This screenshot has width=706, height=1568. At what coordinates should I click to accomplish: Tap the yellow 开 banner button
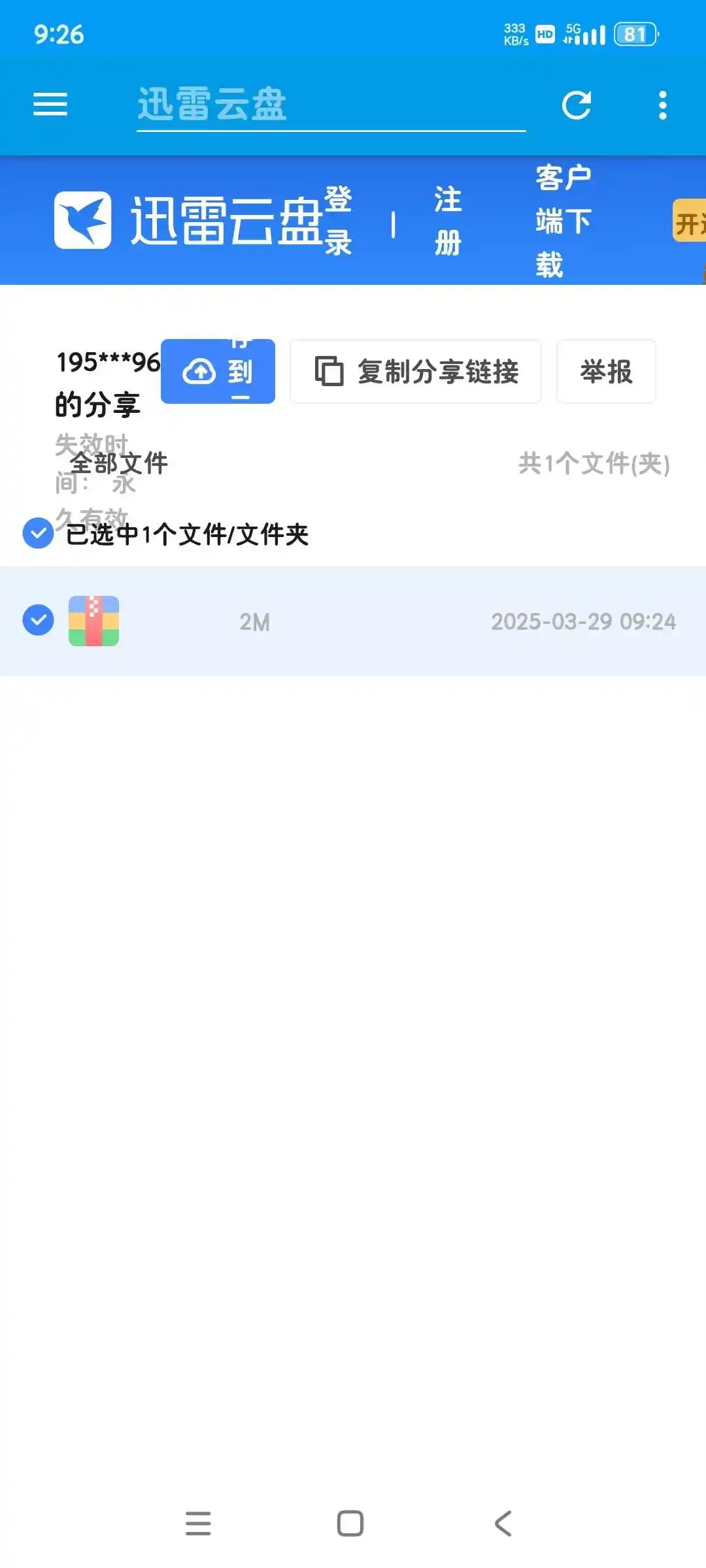coord(689,221)
